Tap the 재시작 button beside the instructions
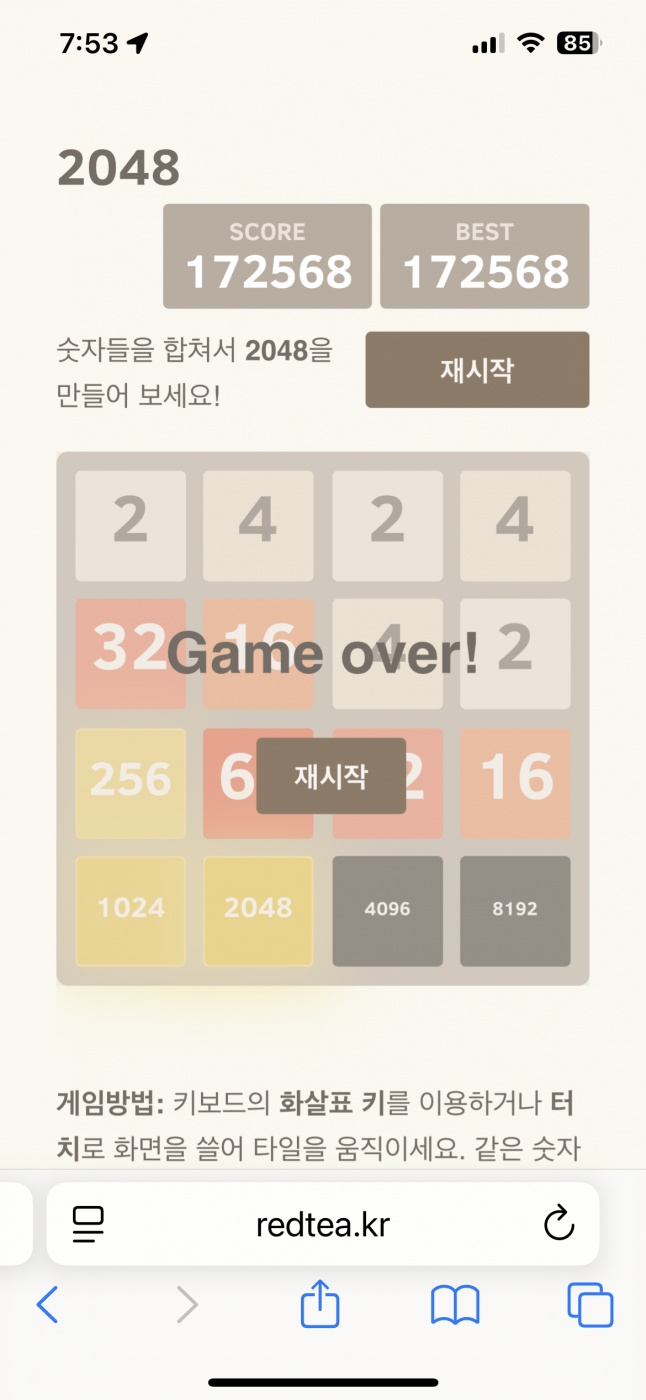Screen dimensions: 646x1400 point(477,370)
